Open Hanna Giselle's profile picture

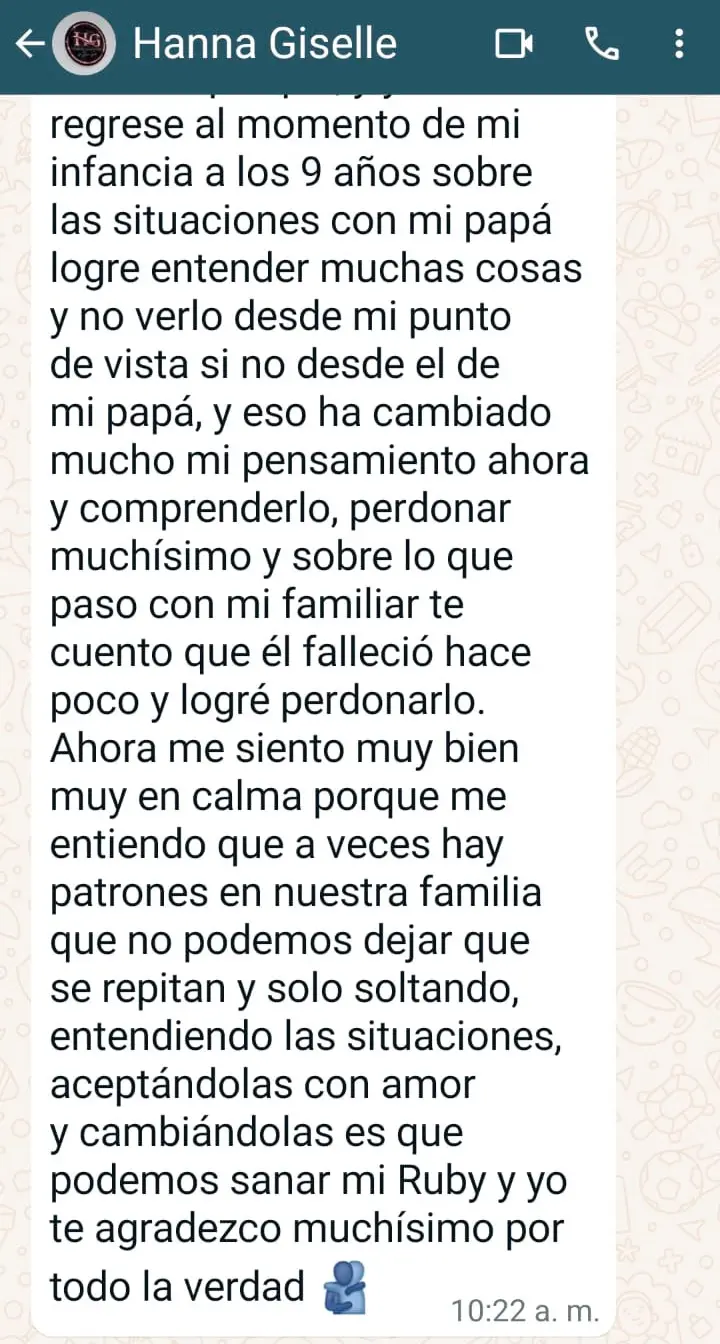[83, 43]
